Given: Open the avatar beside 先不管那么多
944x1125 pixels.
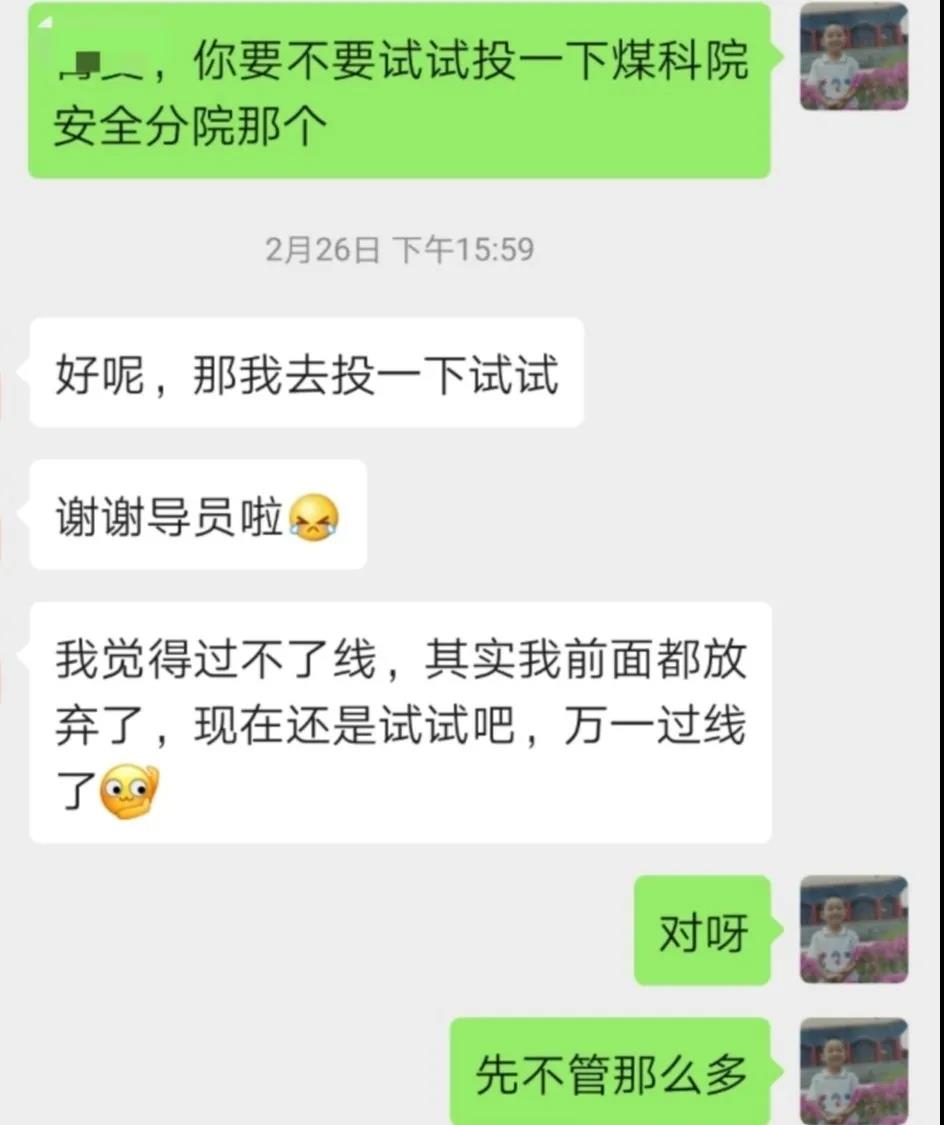Looking at the screenshot, I should coord(853,1071).
